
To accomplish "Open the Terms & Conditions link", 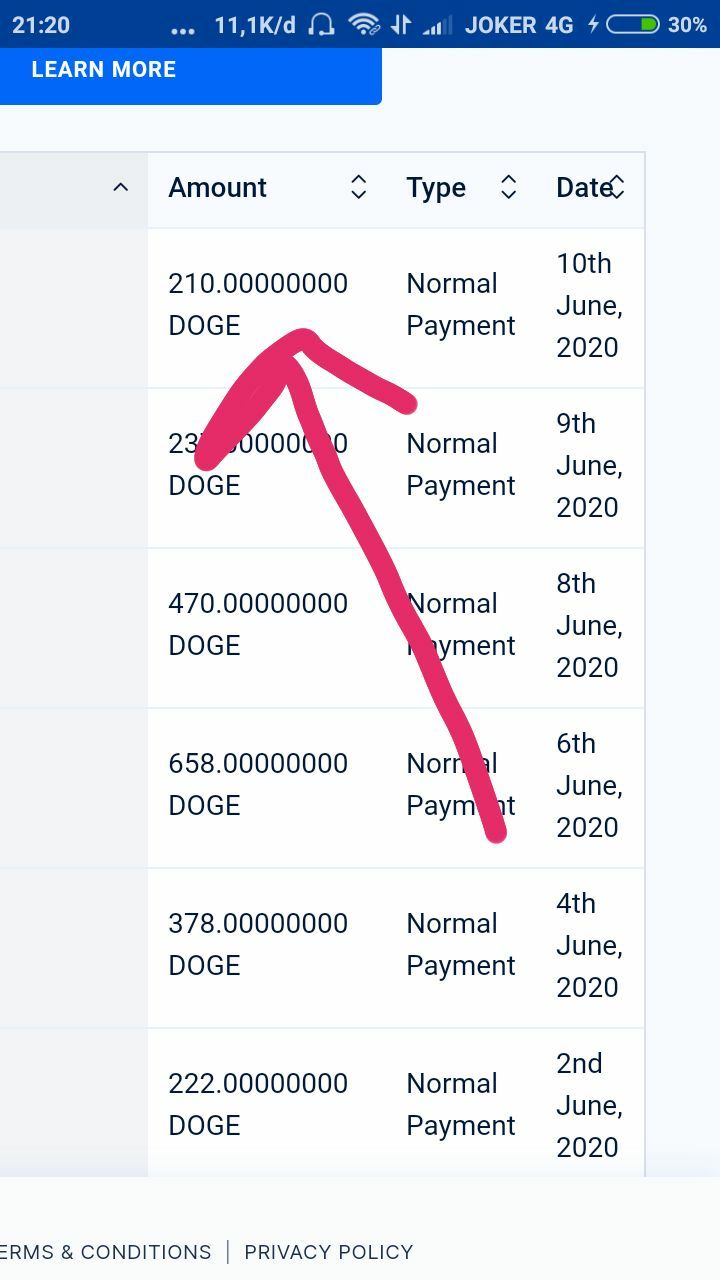I will click(x=105, y=1252).
